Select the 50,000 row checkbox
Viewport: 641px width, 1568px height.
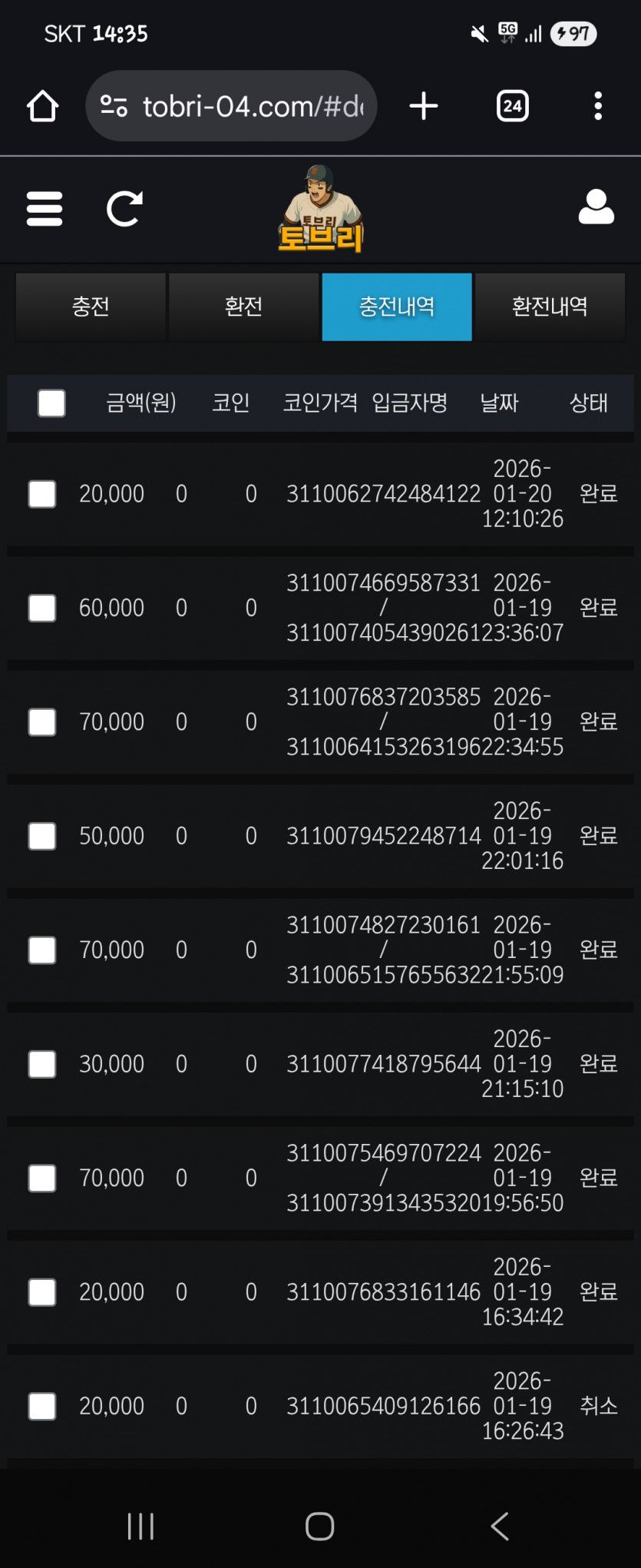click(42, 836)
